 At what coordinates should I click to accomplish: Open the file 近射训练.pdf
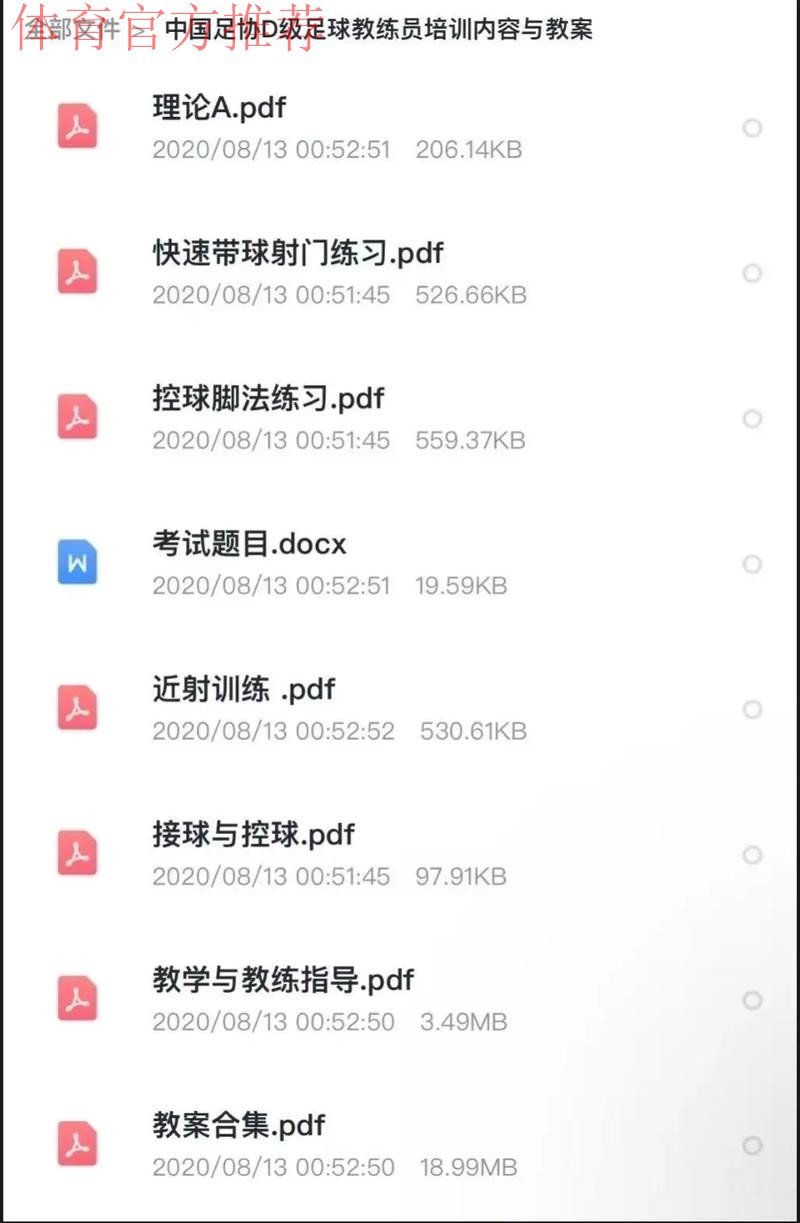pyautogui.click(x=240, y=690)
